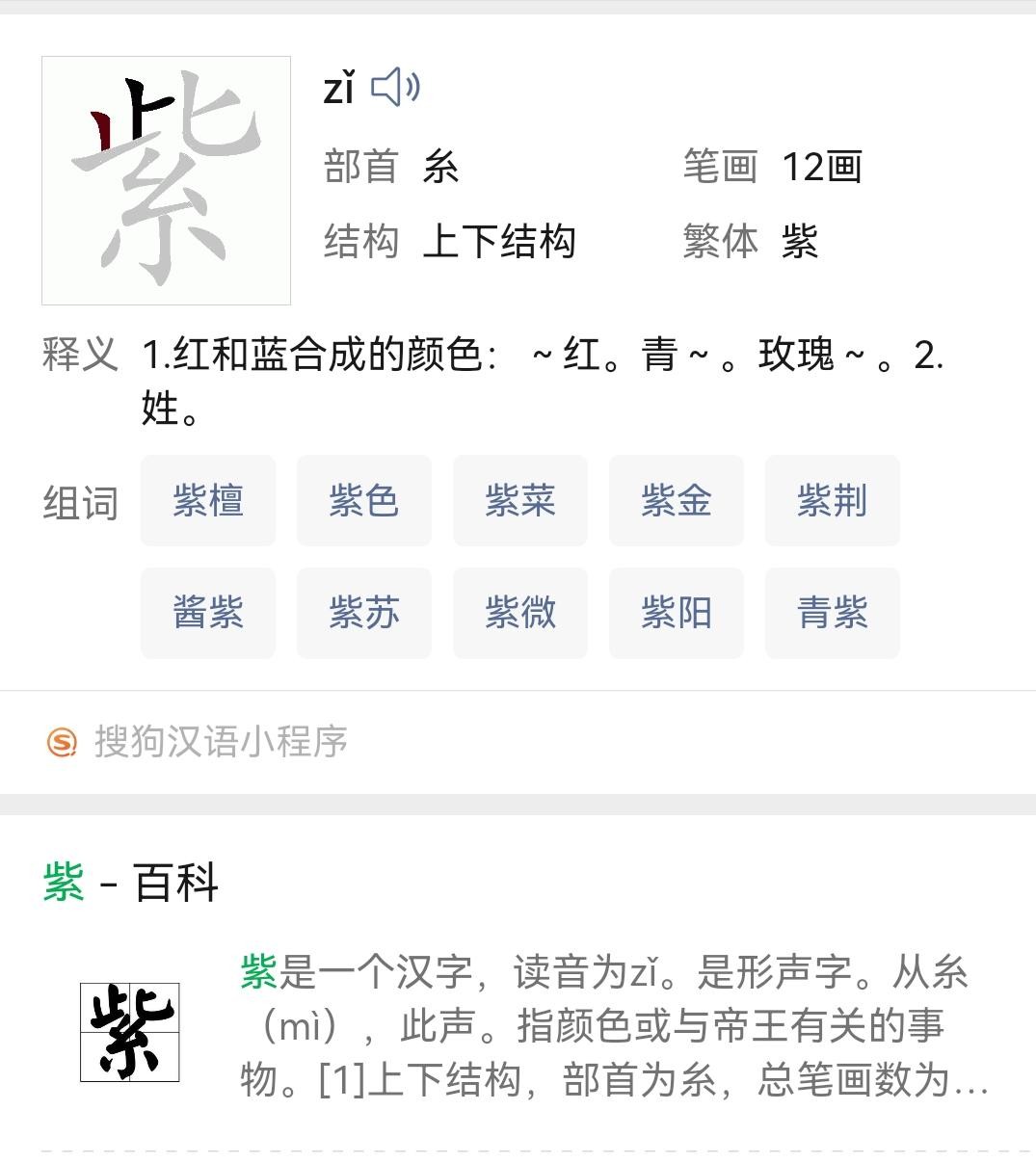
Task: Open the 青紫 word chip
Action: point(833,613)
